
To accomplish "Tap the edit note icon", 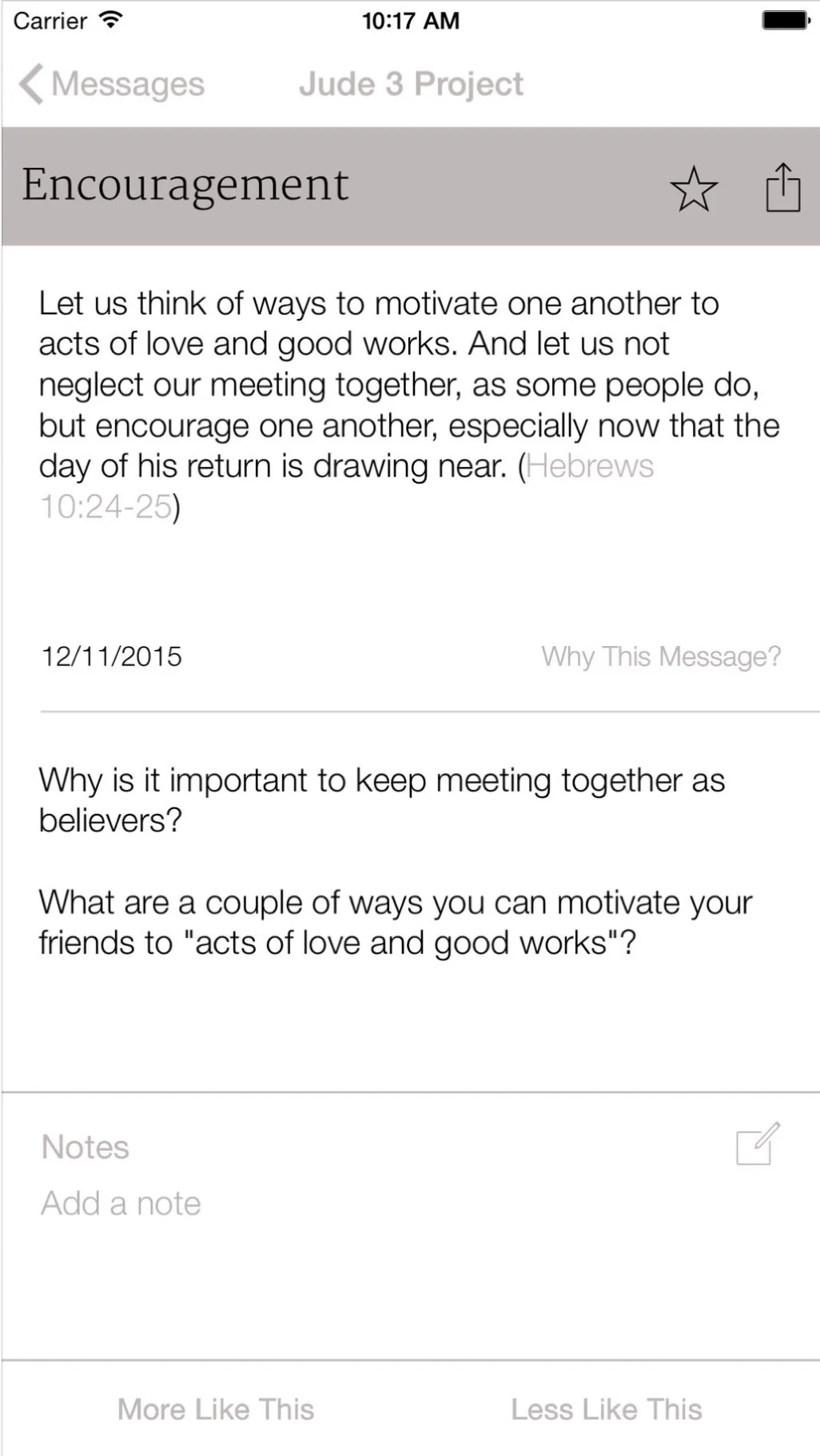I will point(758,1143).
